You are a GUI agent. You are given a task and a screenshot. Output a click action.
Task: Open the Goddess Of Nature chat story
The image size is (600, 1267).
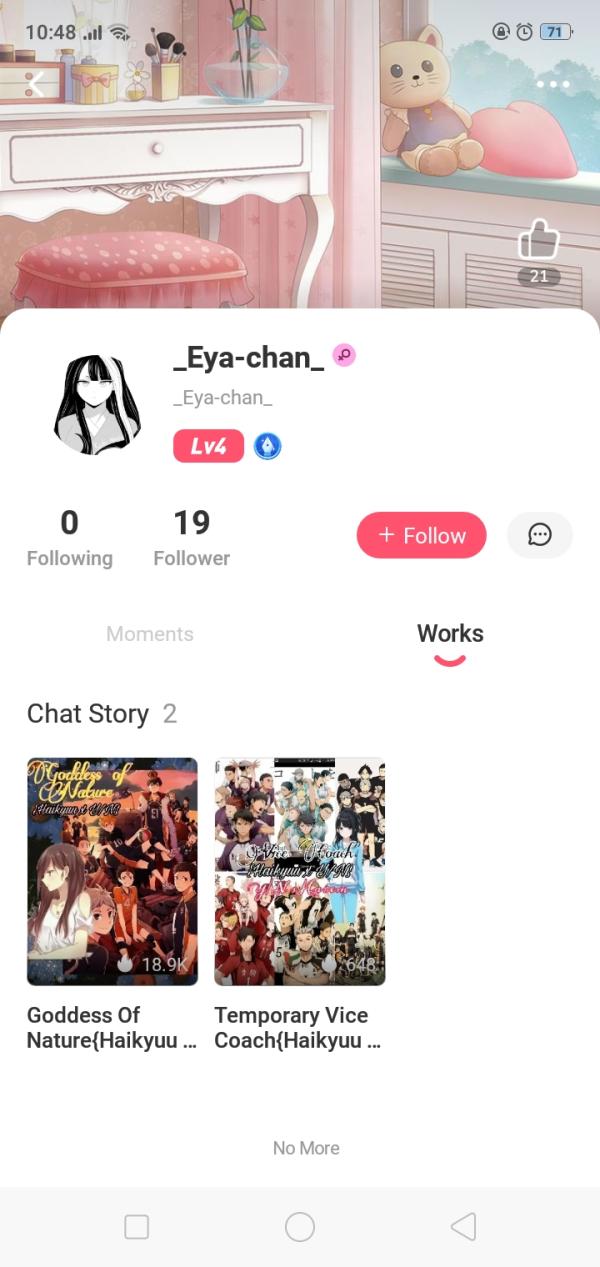click(112, 872)
